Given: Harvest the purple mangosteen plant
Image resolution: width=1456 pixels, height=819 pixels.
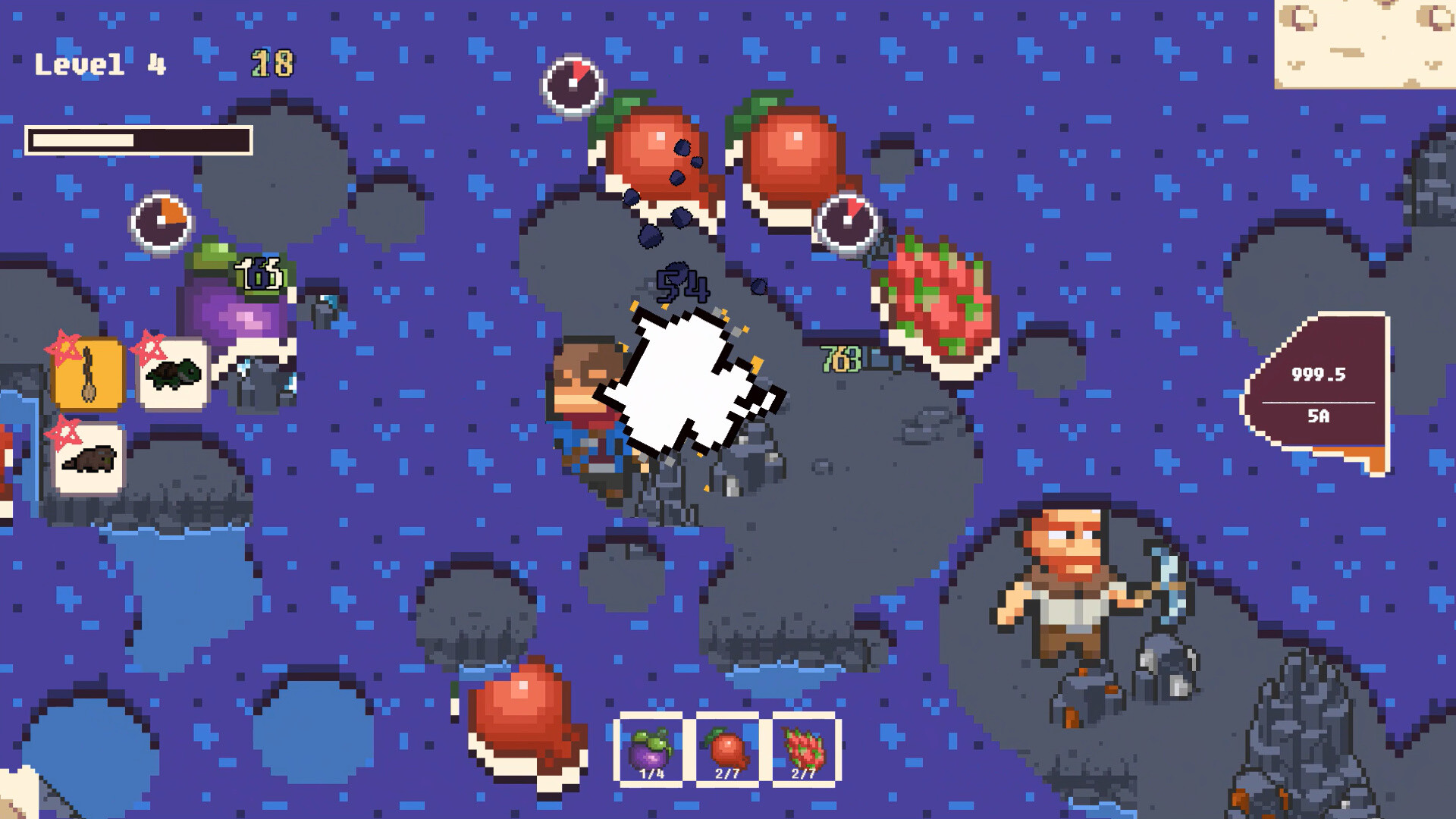Looking at the screenshot, I should point(237,311).
